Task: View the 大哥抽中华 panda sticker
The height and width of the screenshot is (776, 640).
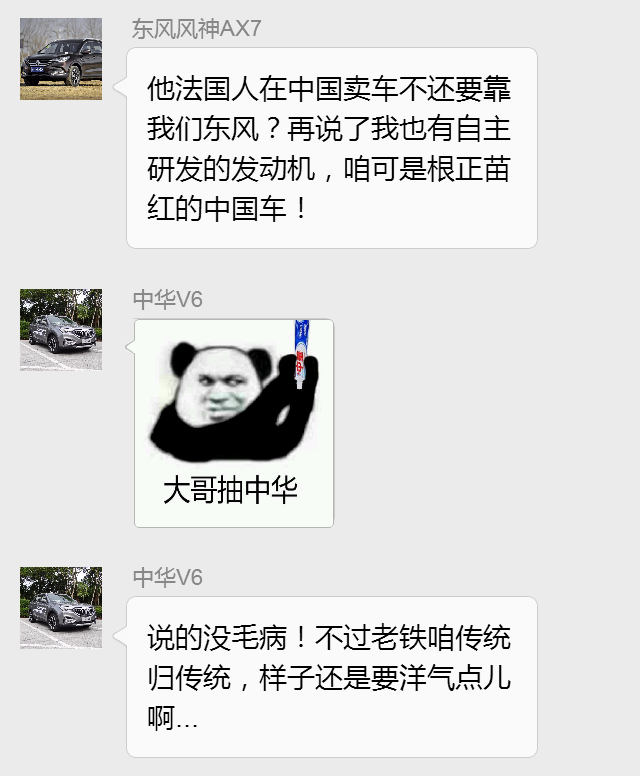Action: (234, 422)
